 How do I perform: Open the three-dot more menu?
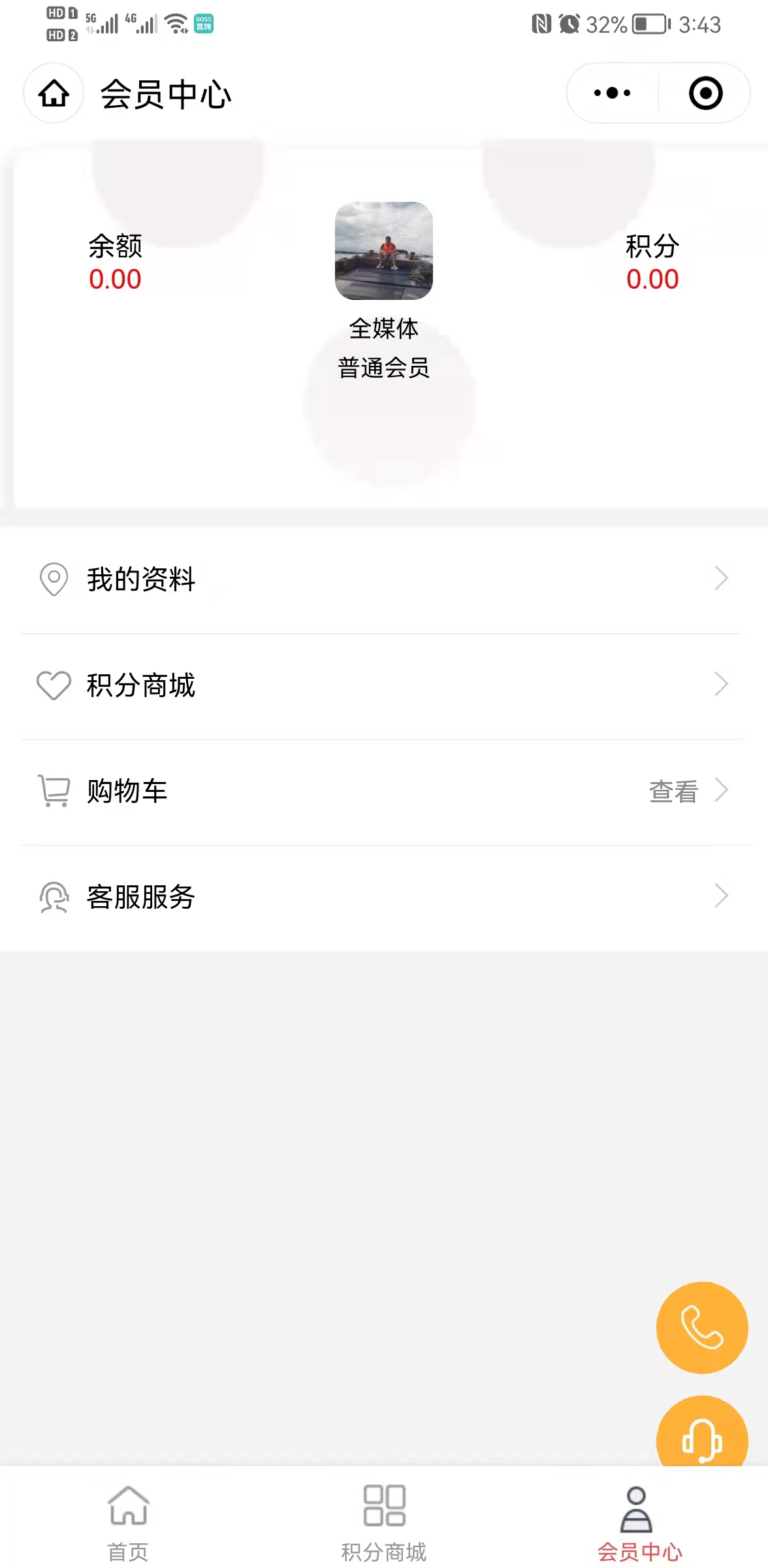(x=612, y=93)
